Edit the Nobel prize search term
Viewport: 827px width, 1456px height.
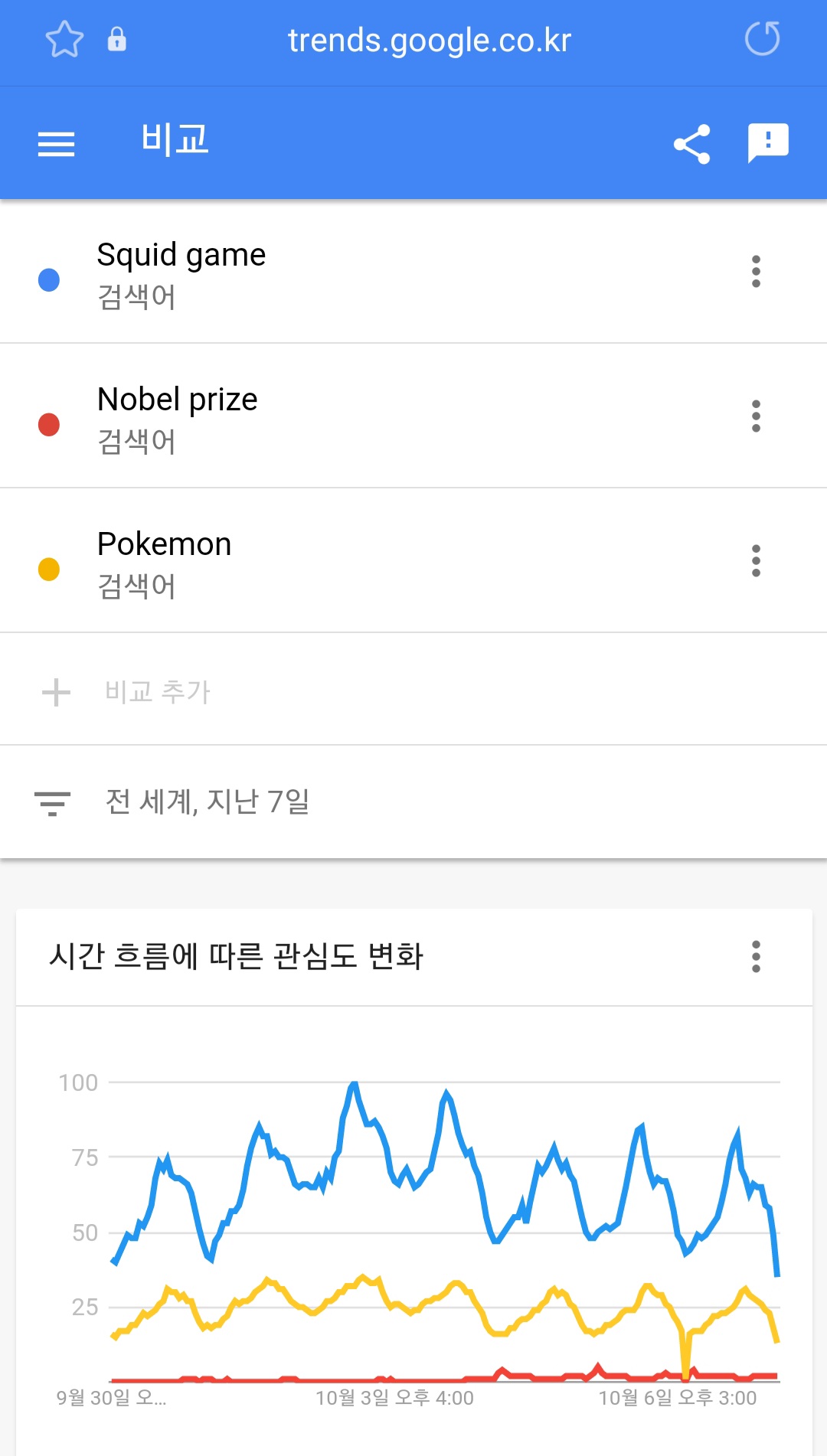point(178,400)
